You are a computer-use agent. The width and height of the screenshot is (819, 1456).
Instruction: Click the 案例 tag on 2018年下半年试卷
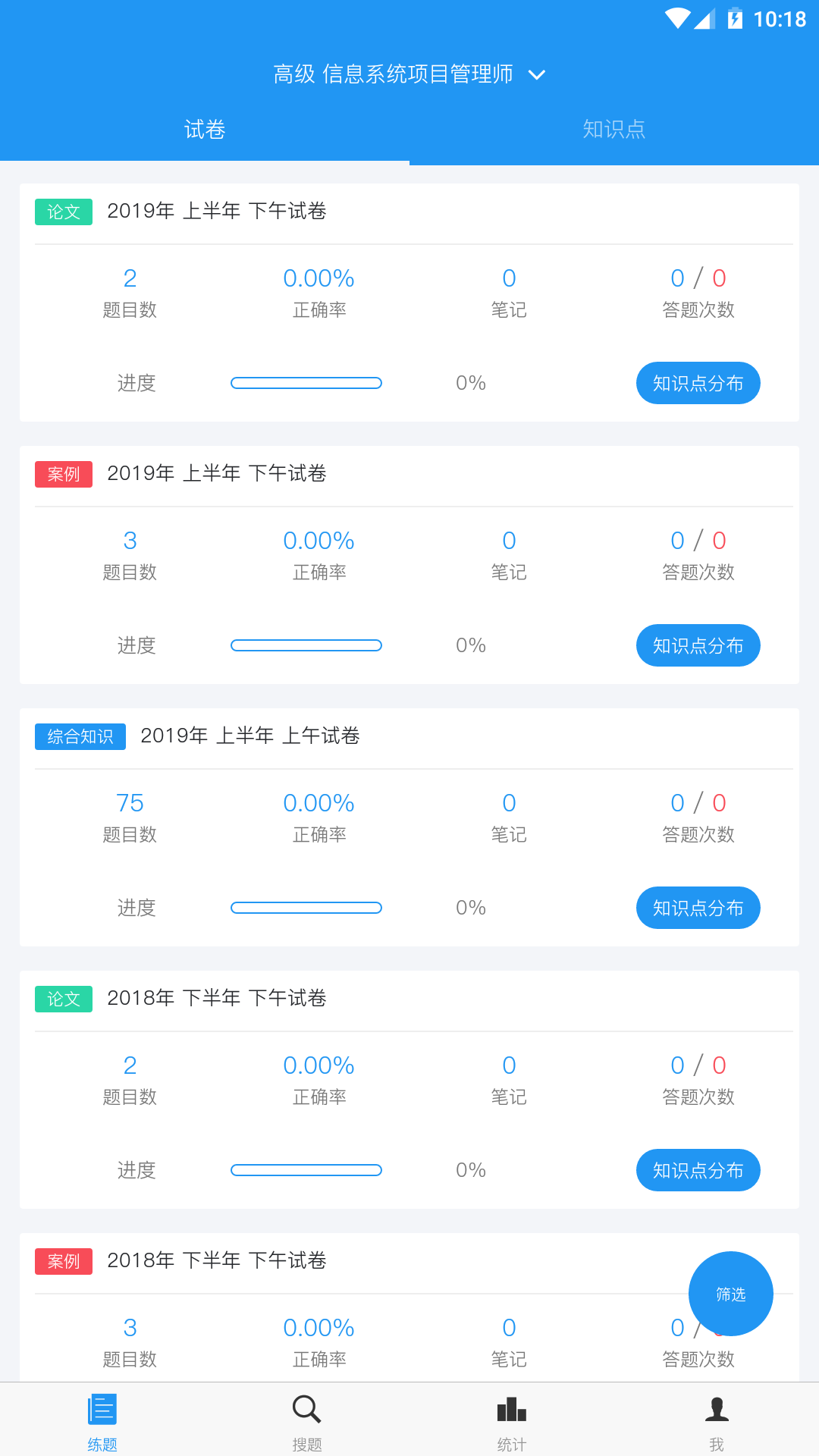pos(63,1261)
